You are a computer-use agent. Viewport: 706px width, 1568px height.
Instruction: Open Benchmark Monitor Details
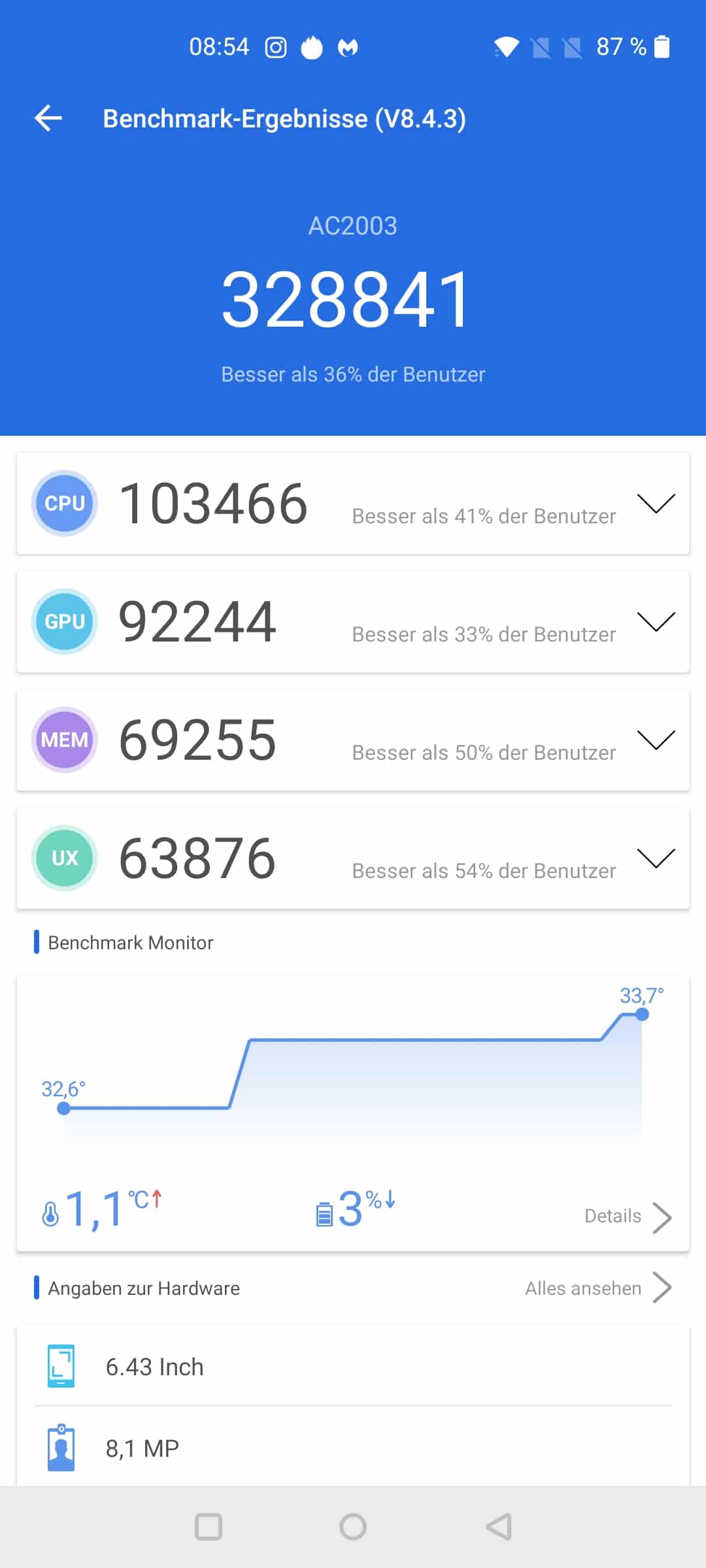click(x=628, y=1217)
